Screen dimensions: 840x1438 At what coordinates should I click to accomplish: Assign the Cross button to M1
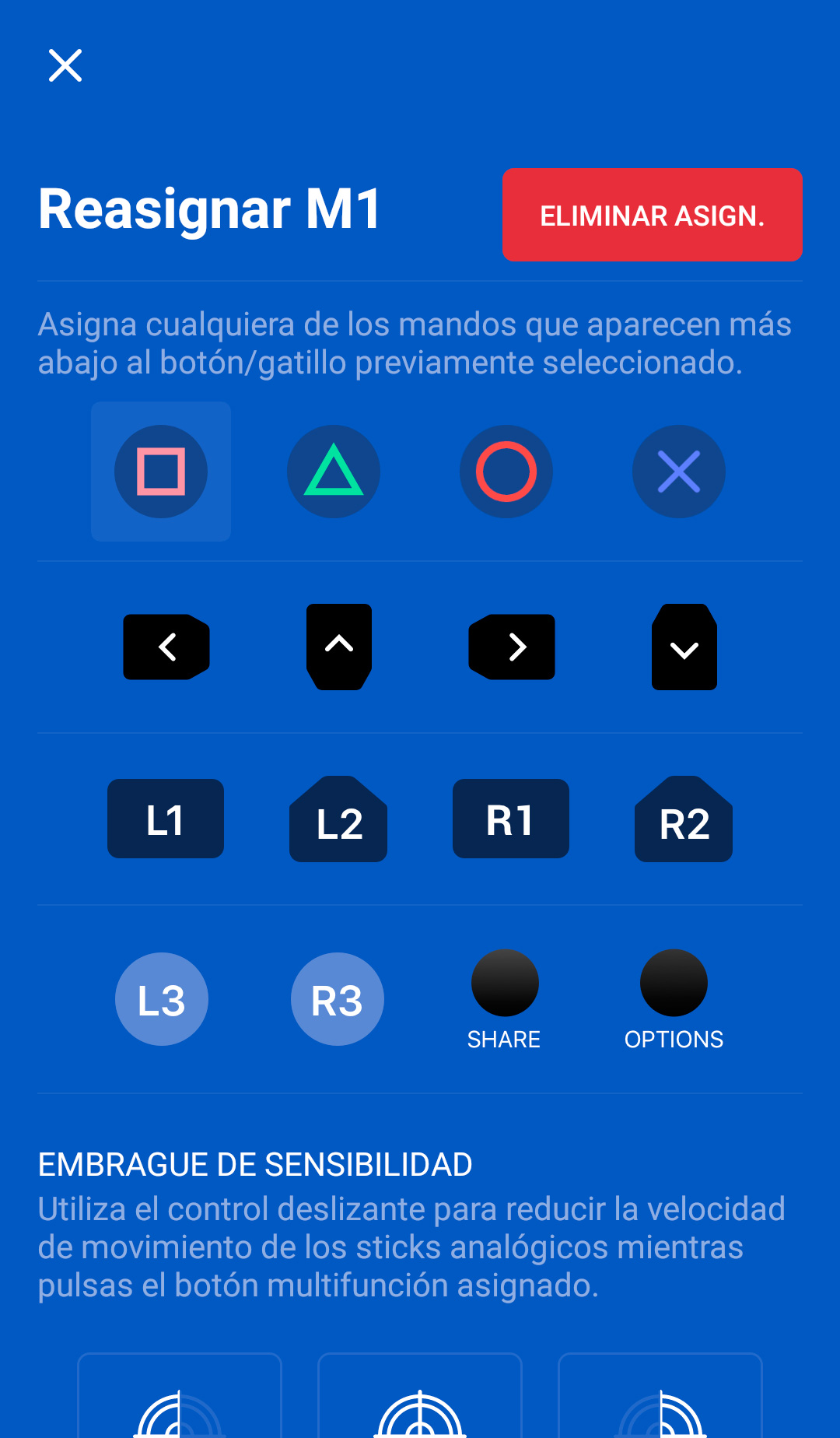tap(679, 472)
